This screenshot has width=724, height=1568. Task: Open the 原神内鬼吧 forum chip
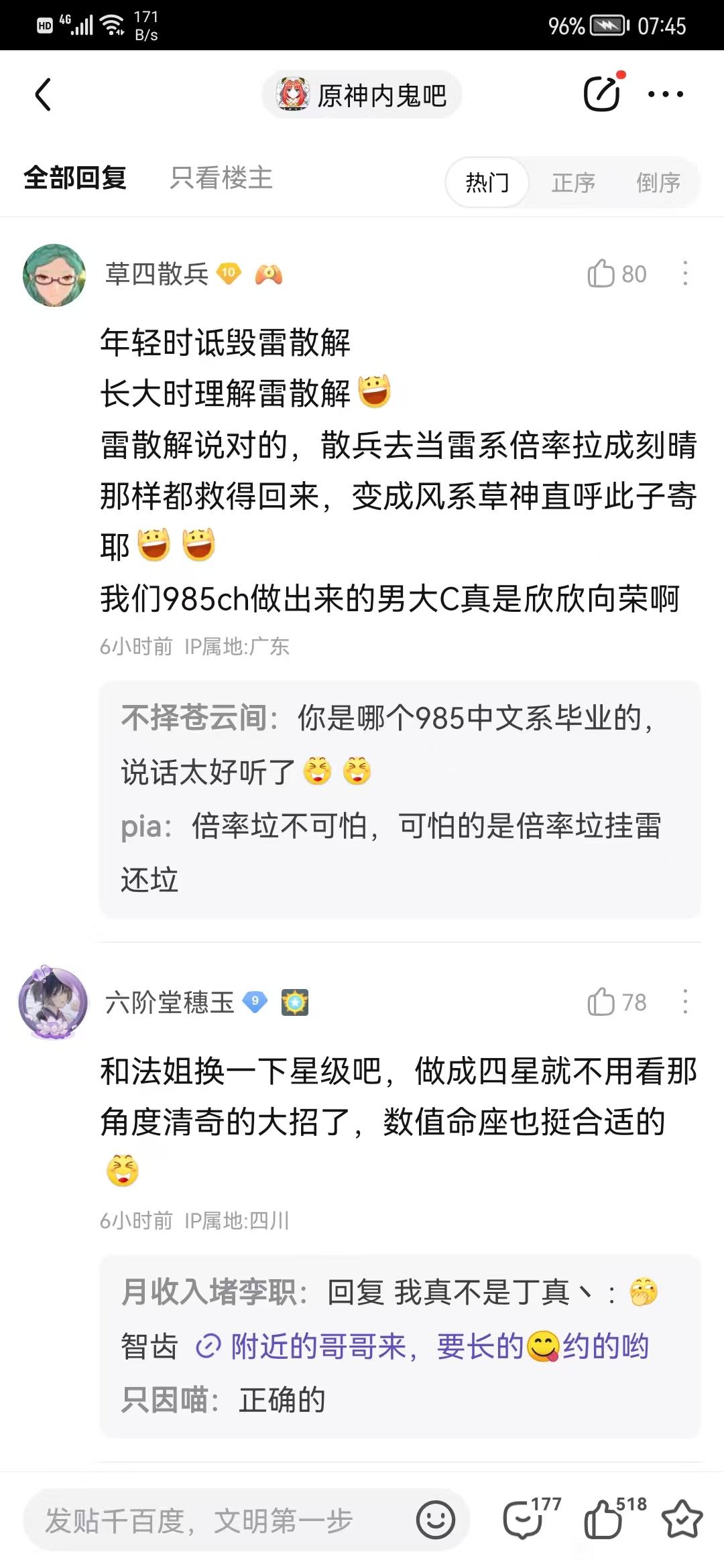tap(362, 95)
